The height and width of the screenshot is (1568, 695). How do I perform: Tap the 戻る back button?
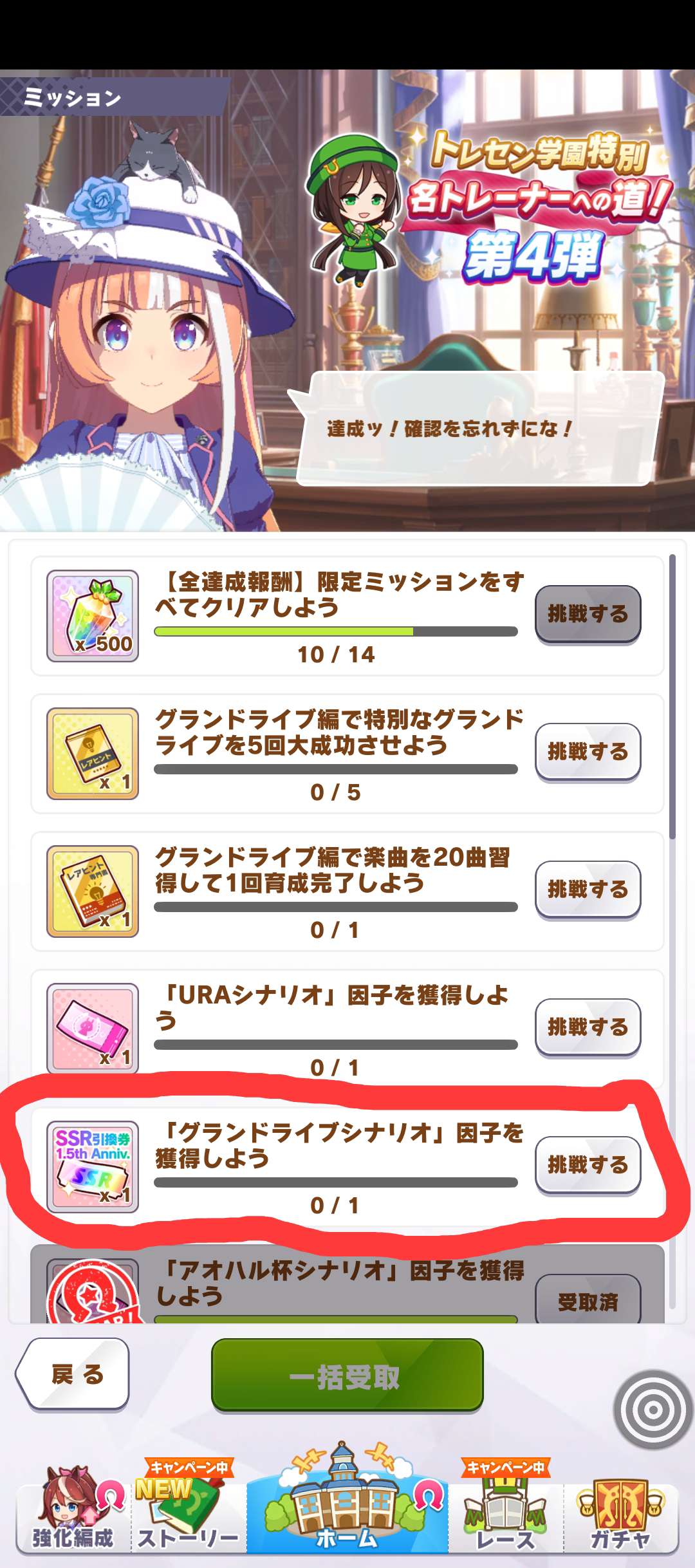point(74,1374)
